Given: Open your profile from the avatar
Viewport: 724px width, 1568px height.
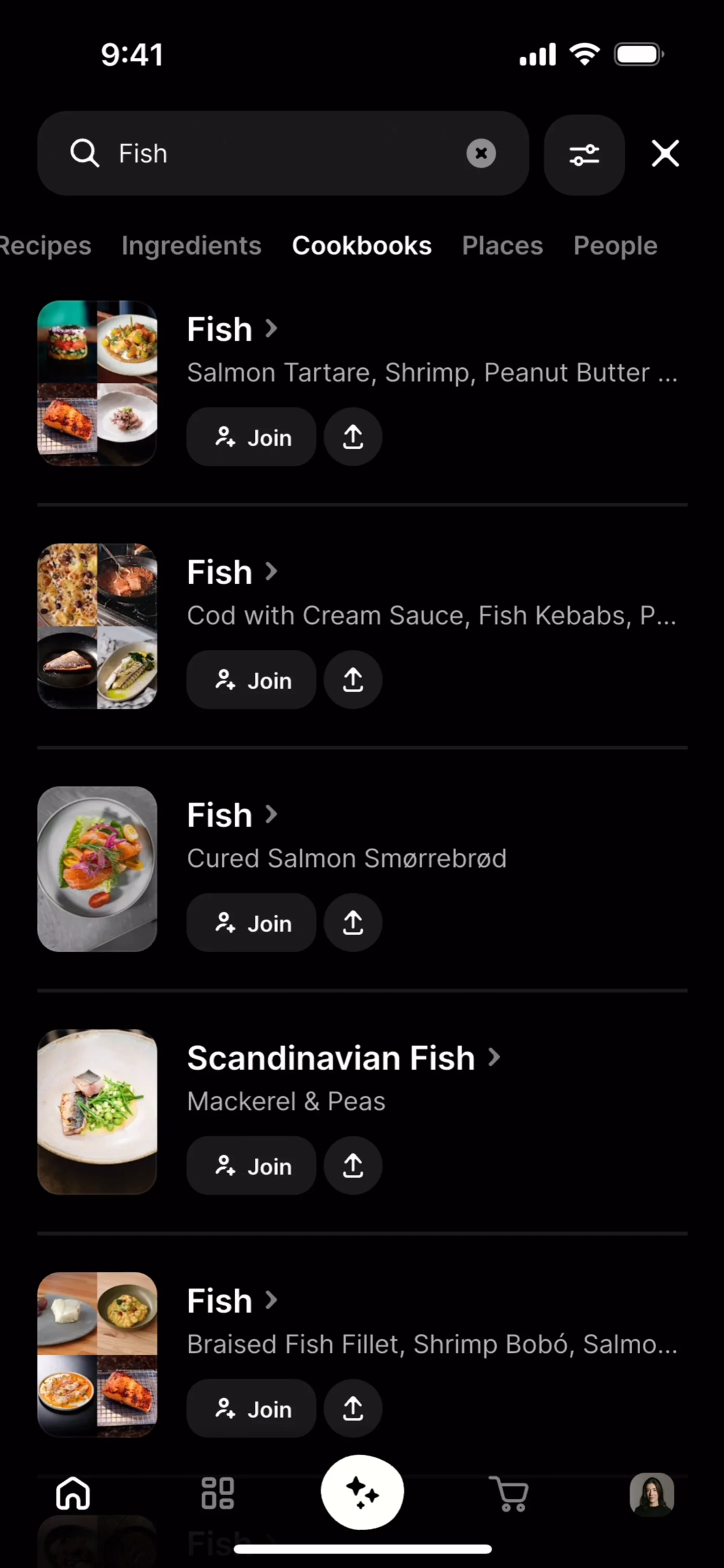Looking at the screenshot, I should click(652, 1494).
